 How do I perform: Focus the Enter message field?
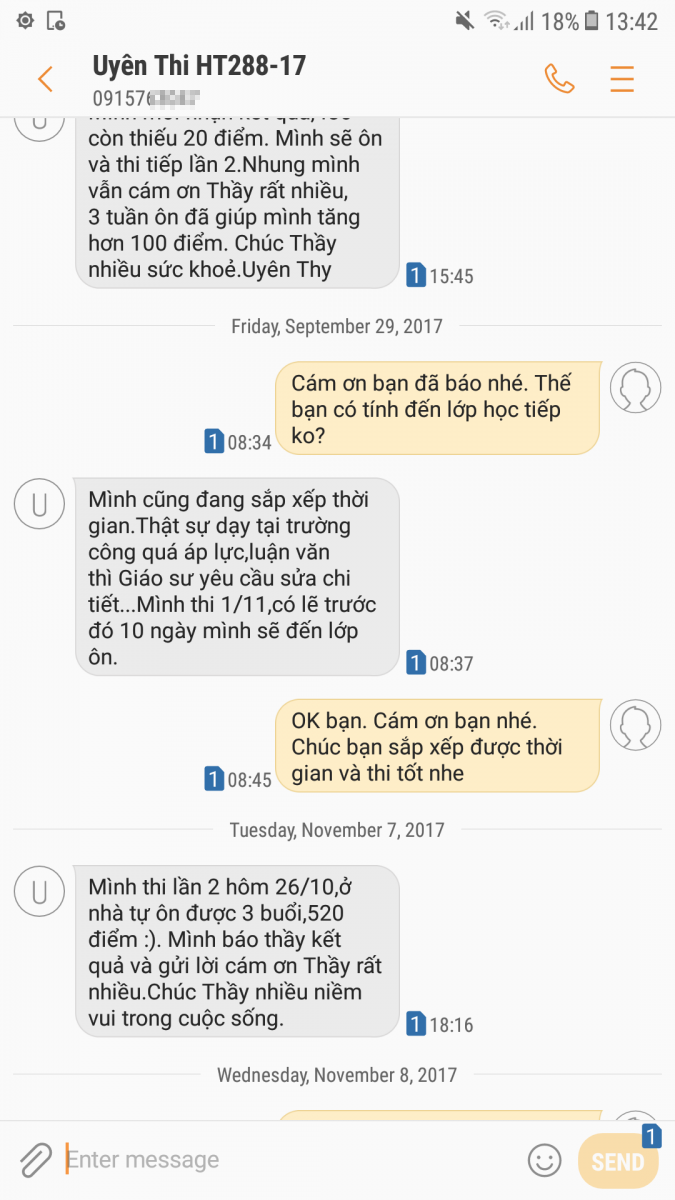(290, 1160)
